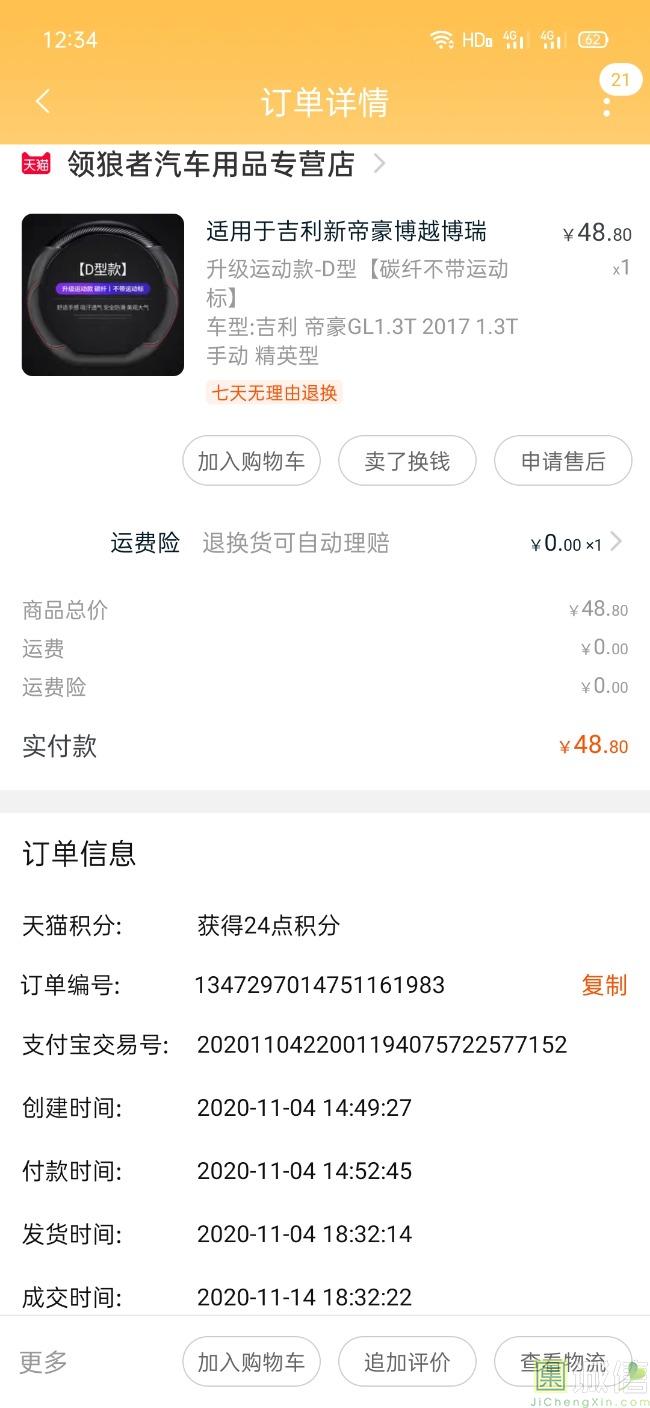The height and width of the screenshot is (1408, 650).
Task: Open the 更多 options in the bottom bar
Action: (x=44, y=1361)
